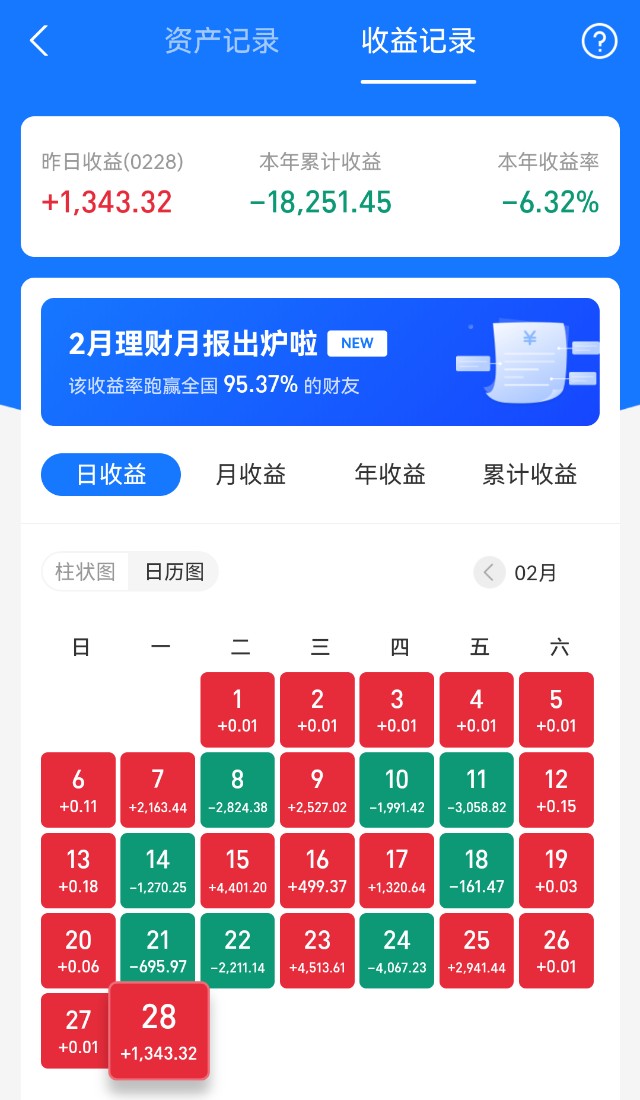Select day 15 showing +4,401.20
Viewport: 640px width, 1100px height.
238,870
